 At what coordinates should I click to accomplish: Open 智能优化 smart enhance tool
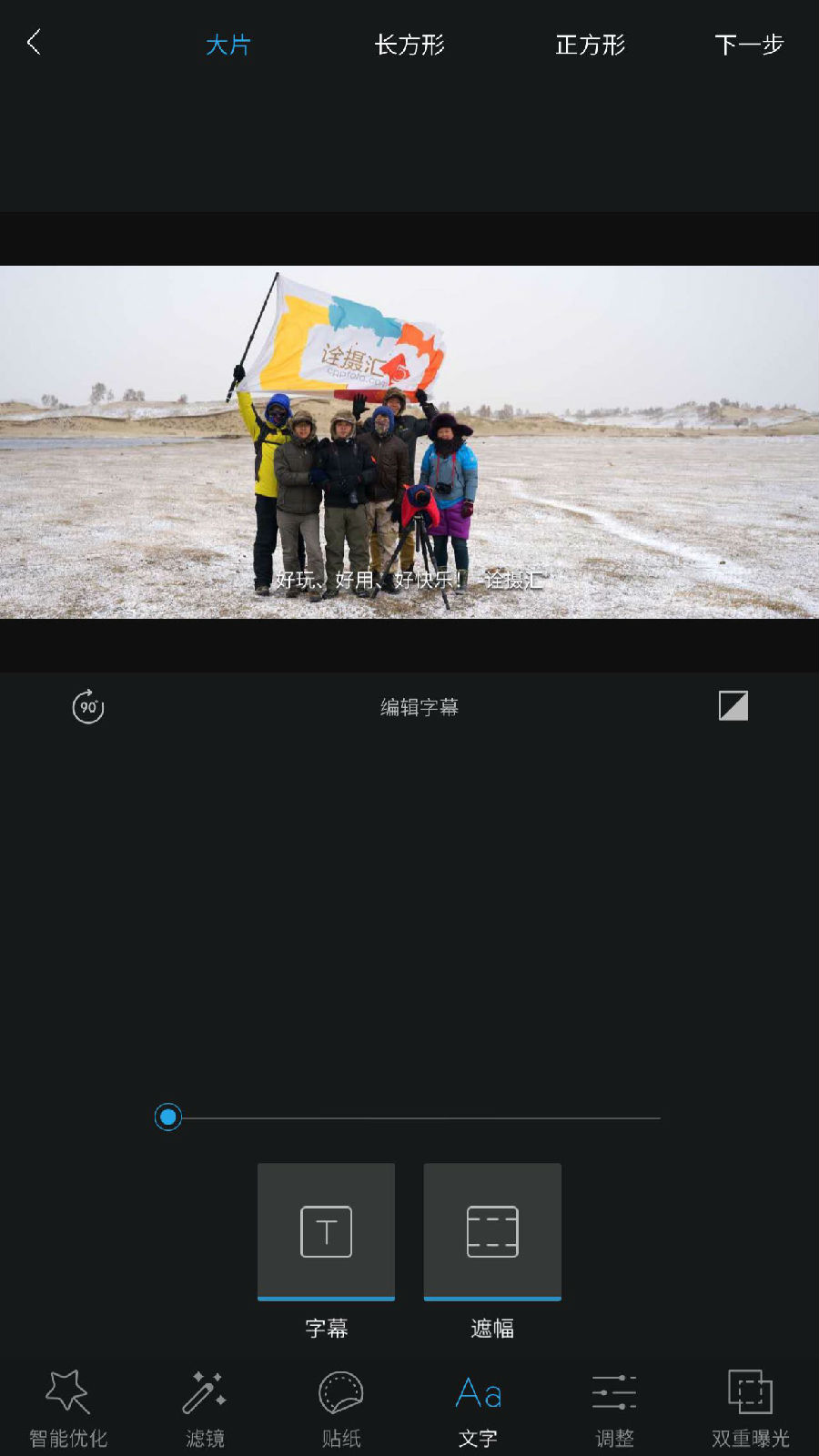[x=68, y=1408]
